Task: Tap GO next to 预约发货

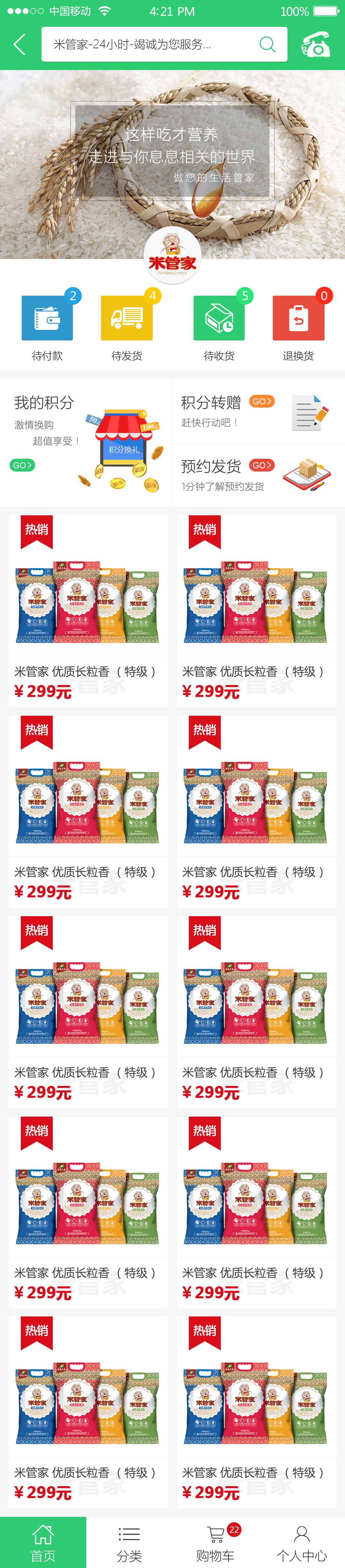Action: pyautogui.click(x=262, y=465)
